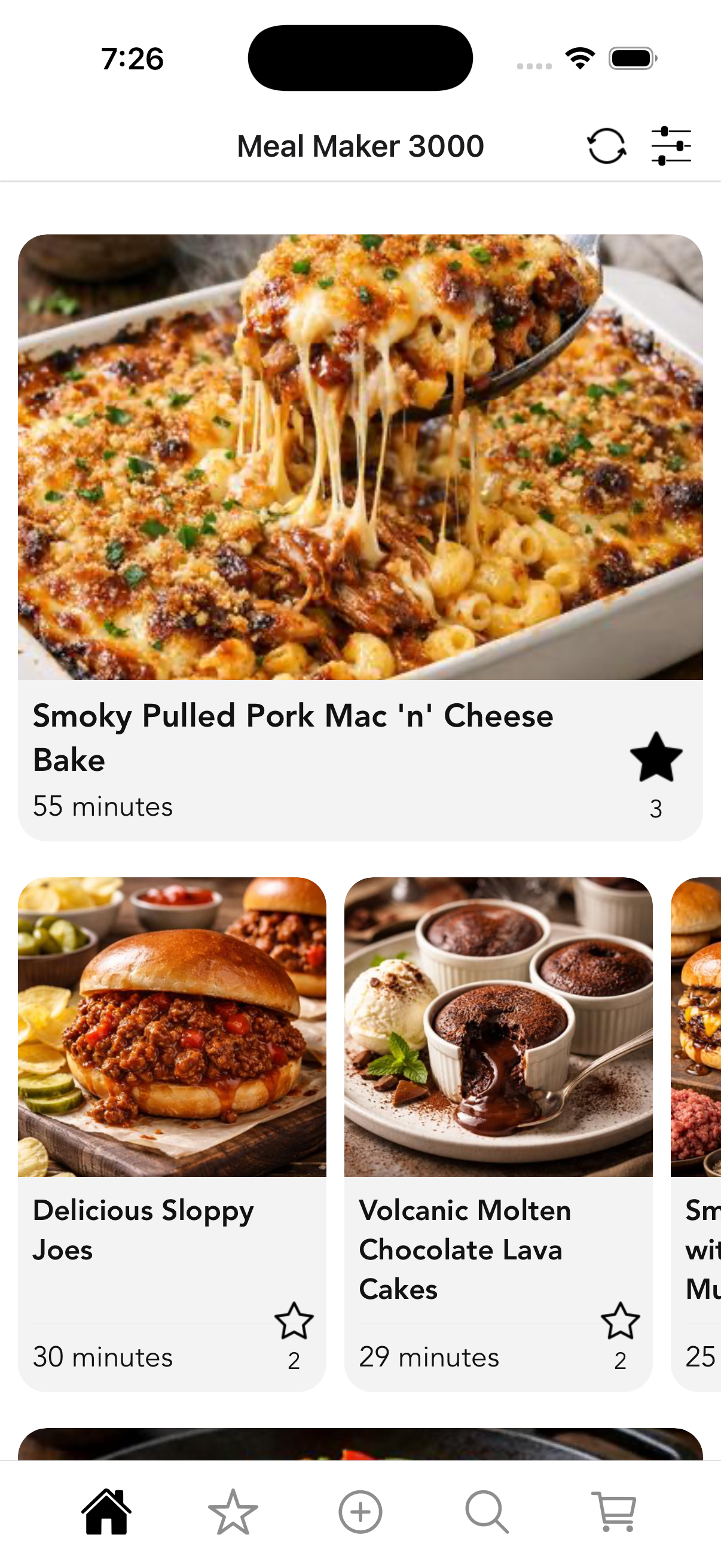Screen dimensions: 721x1568
Task: Open favorites via the star icon
Action: click(233, 1511)
